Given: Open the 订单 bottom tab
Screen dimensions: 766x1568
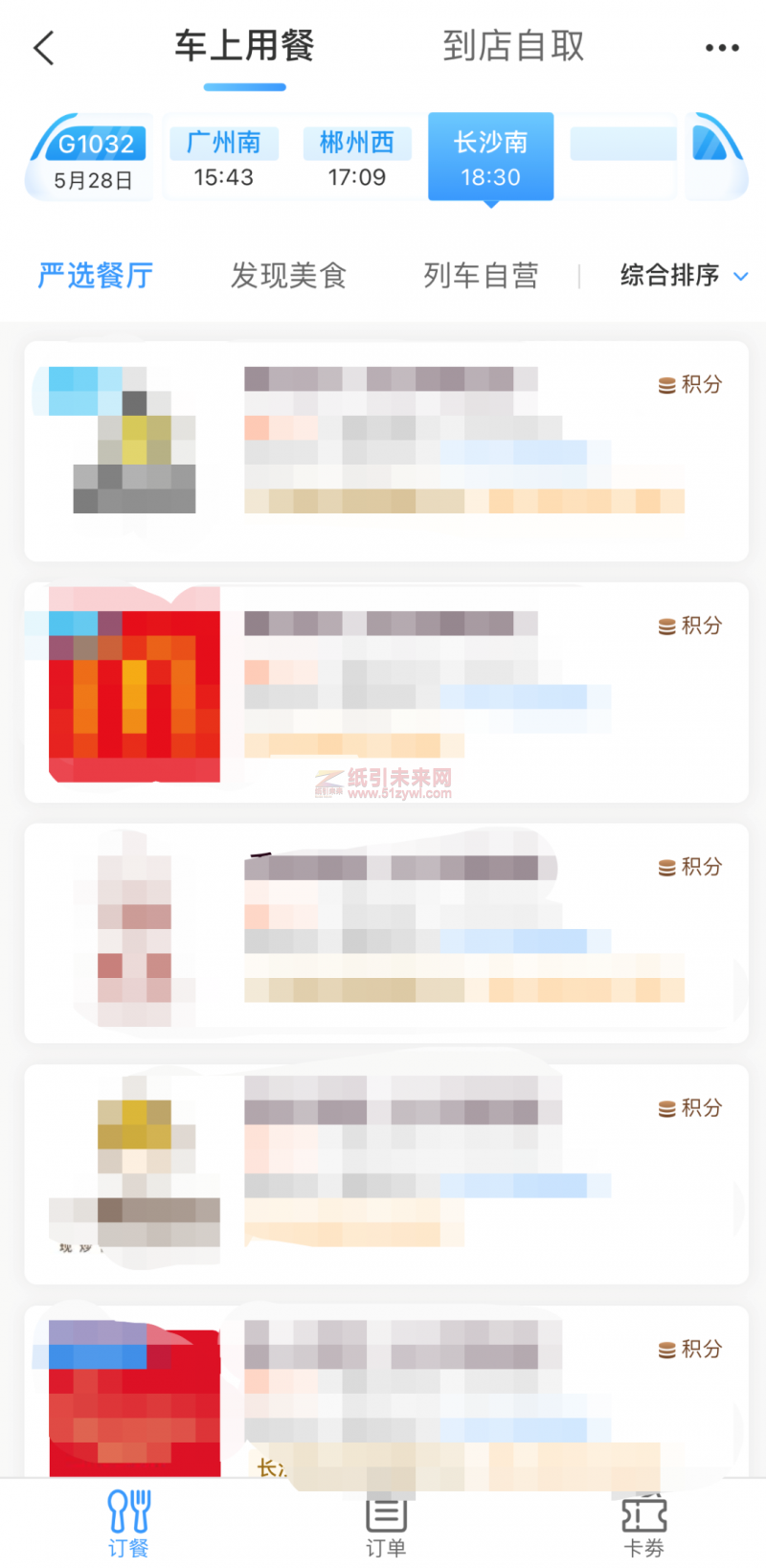Looking at the screenshot, I should (386, 1523).
